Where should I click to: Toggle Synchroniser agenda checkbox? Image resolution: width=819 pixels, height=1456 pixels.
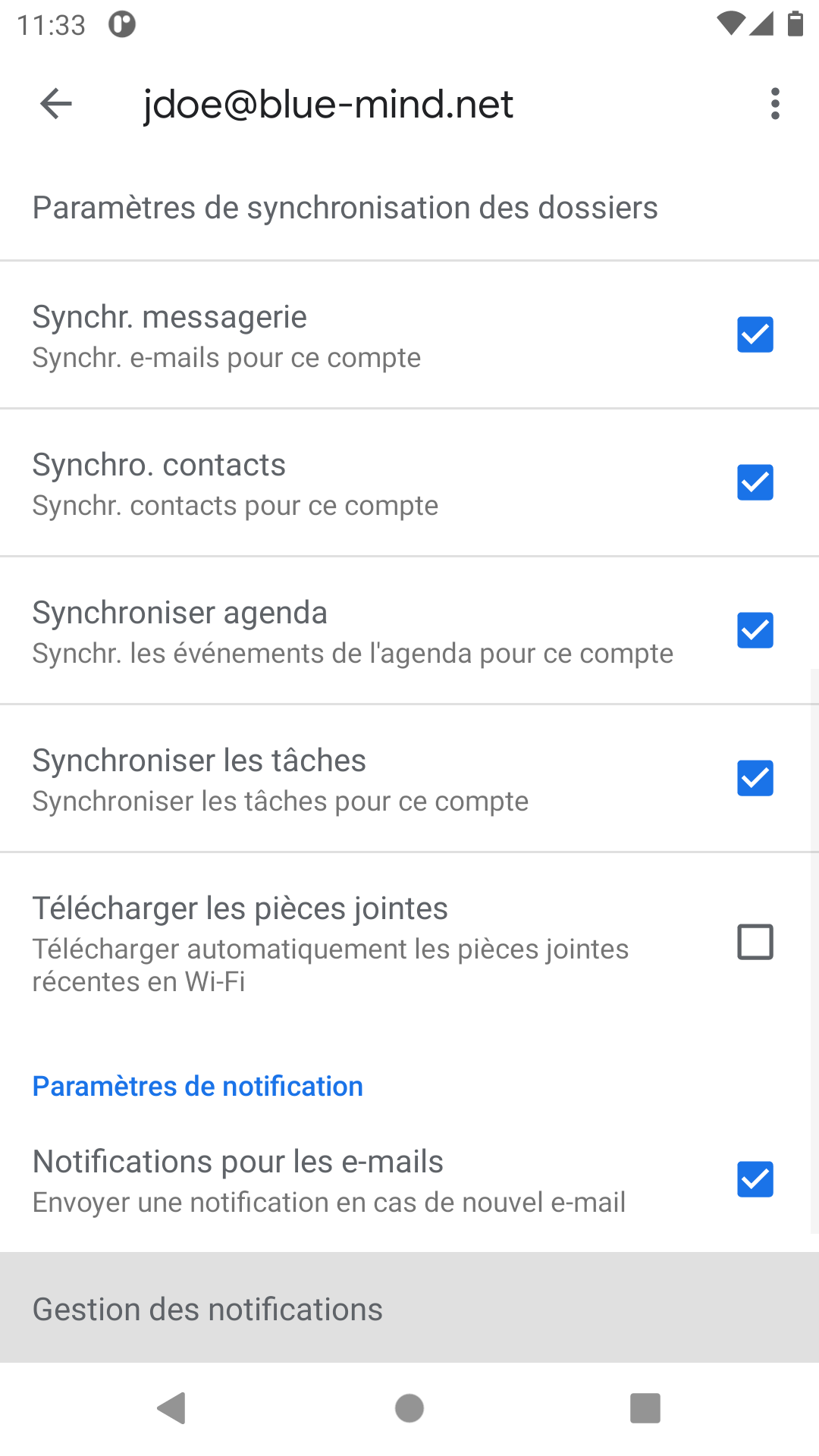tap(755, 630)
